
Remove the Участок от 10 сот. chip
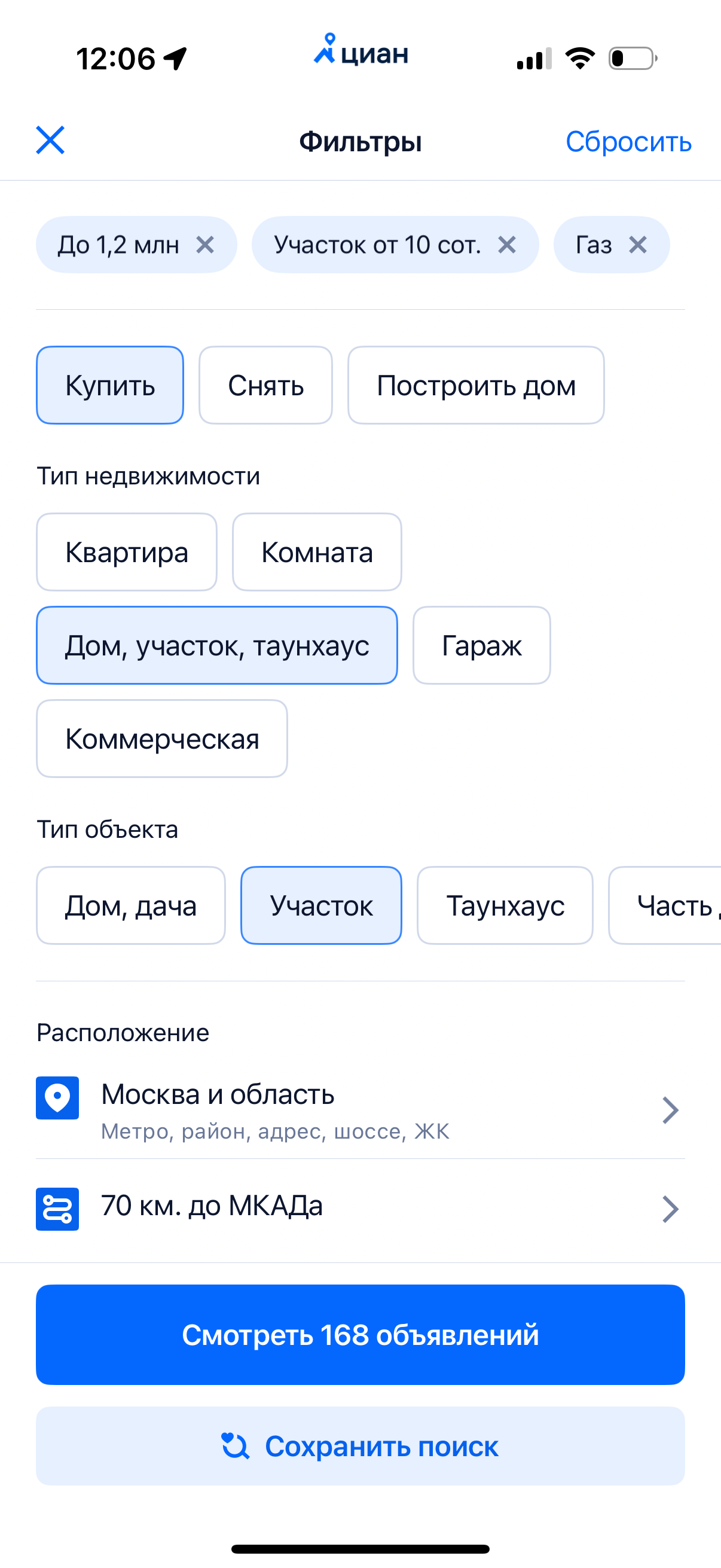point(507,245)
